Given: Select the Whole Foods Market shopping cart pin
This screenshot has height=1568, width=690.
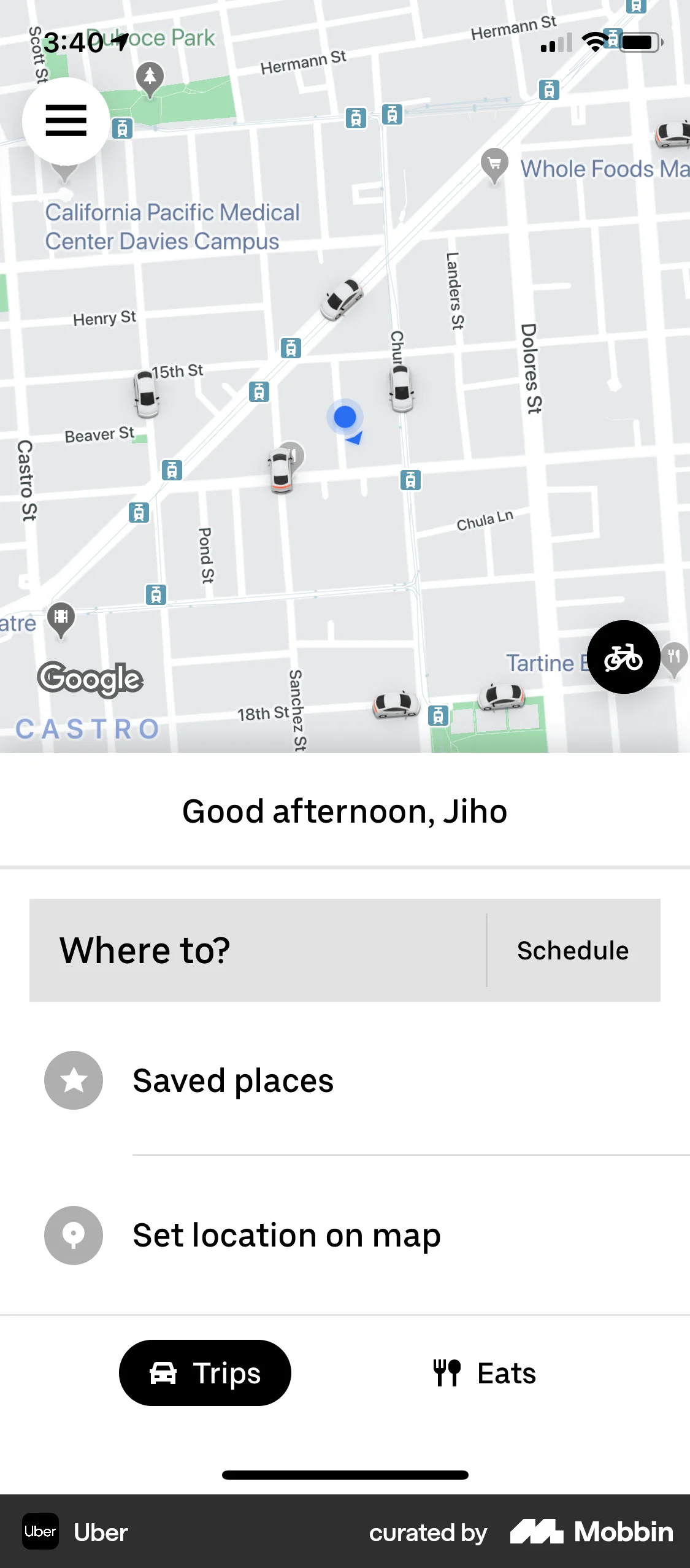Looking at the screenshot, I should [x=494, y=164].
